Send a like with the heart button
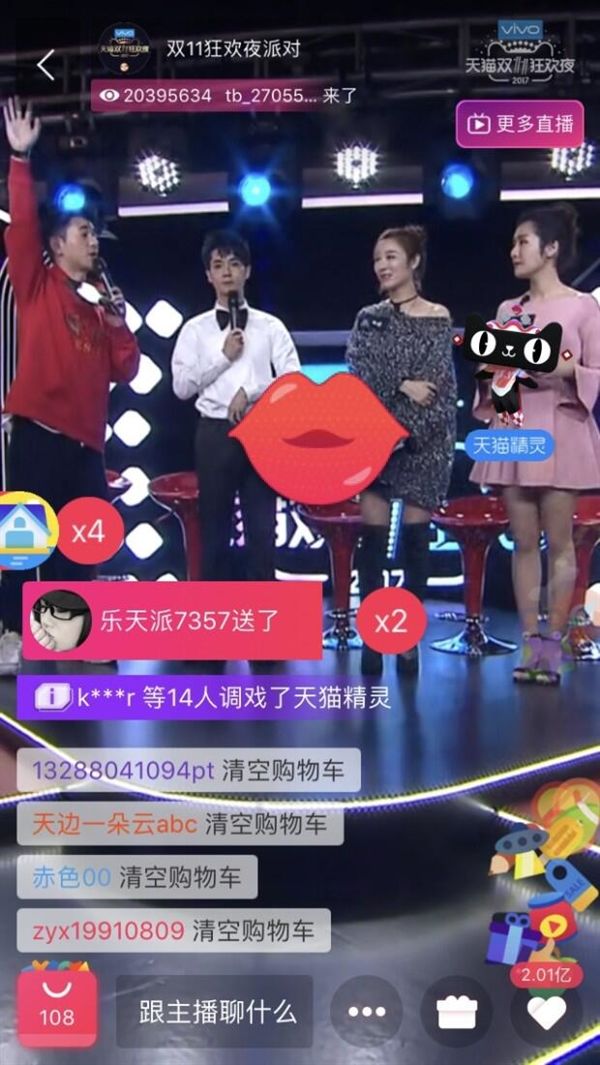 click(x=546, y=1014)
